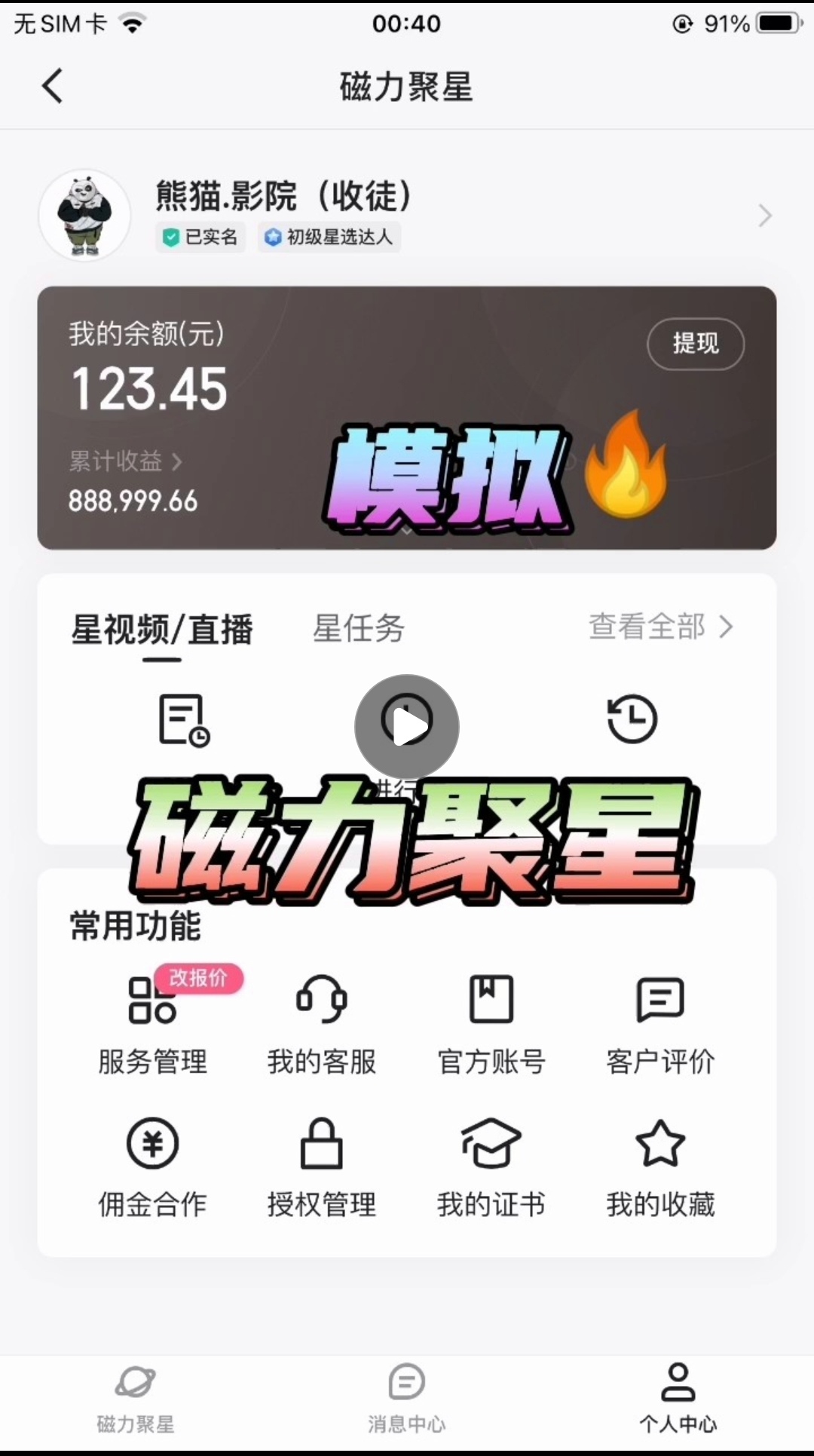Screen dimensions: 814x1456
Task: Switch to 磁力聚星 bottom tab
Action: 136,1399
